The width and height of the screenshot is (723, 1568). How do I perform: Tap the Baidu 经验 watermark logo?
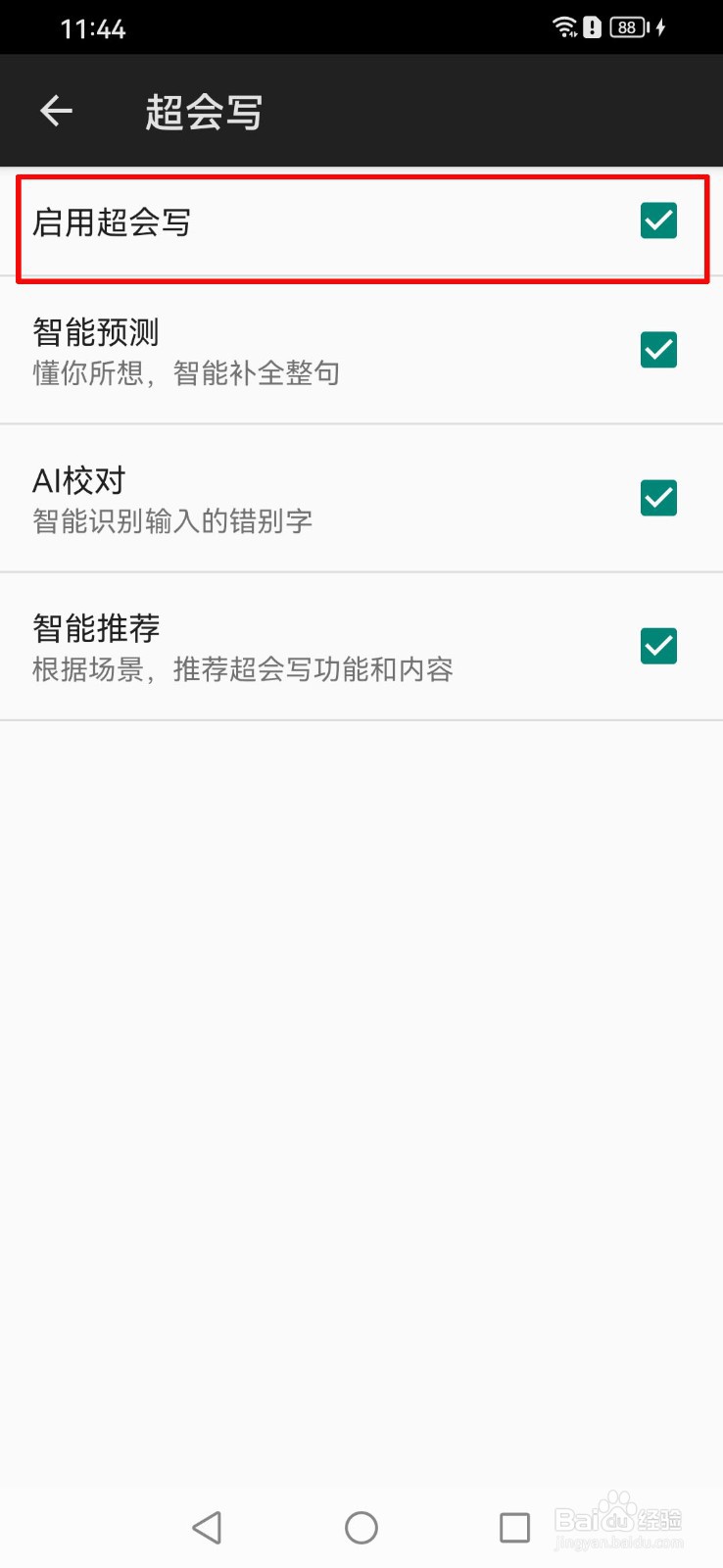619,1519
